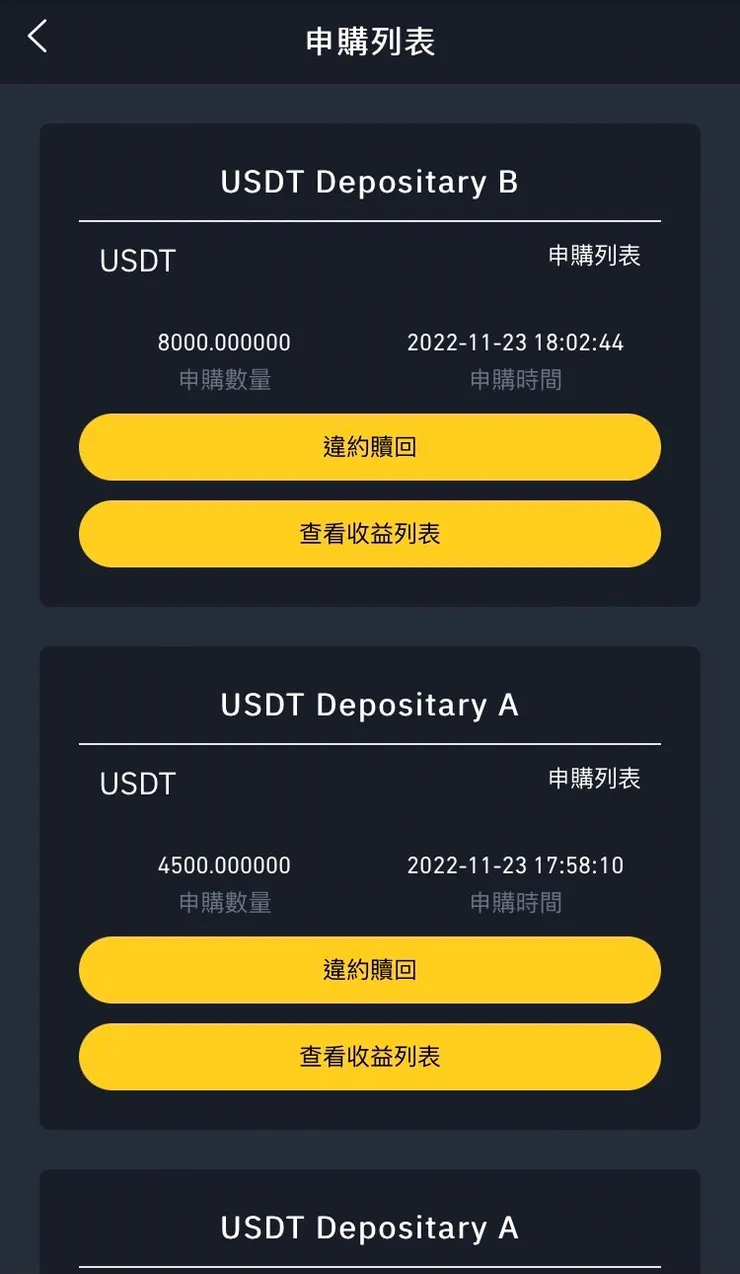Viewport: 740px width, 1274px height.
Task: Tap timestamp 2022-11-23 17:58:10
Action: point(516,865)
